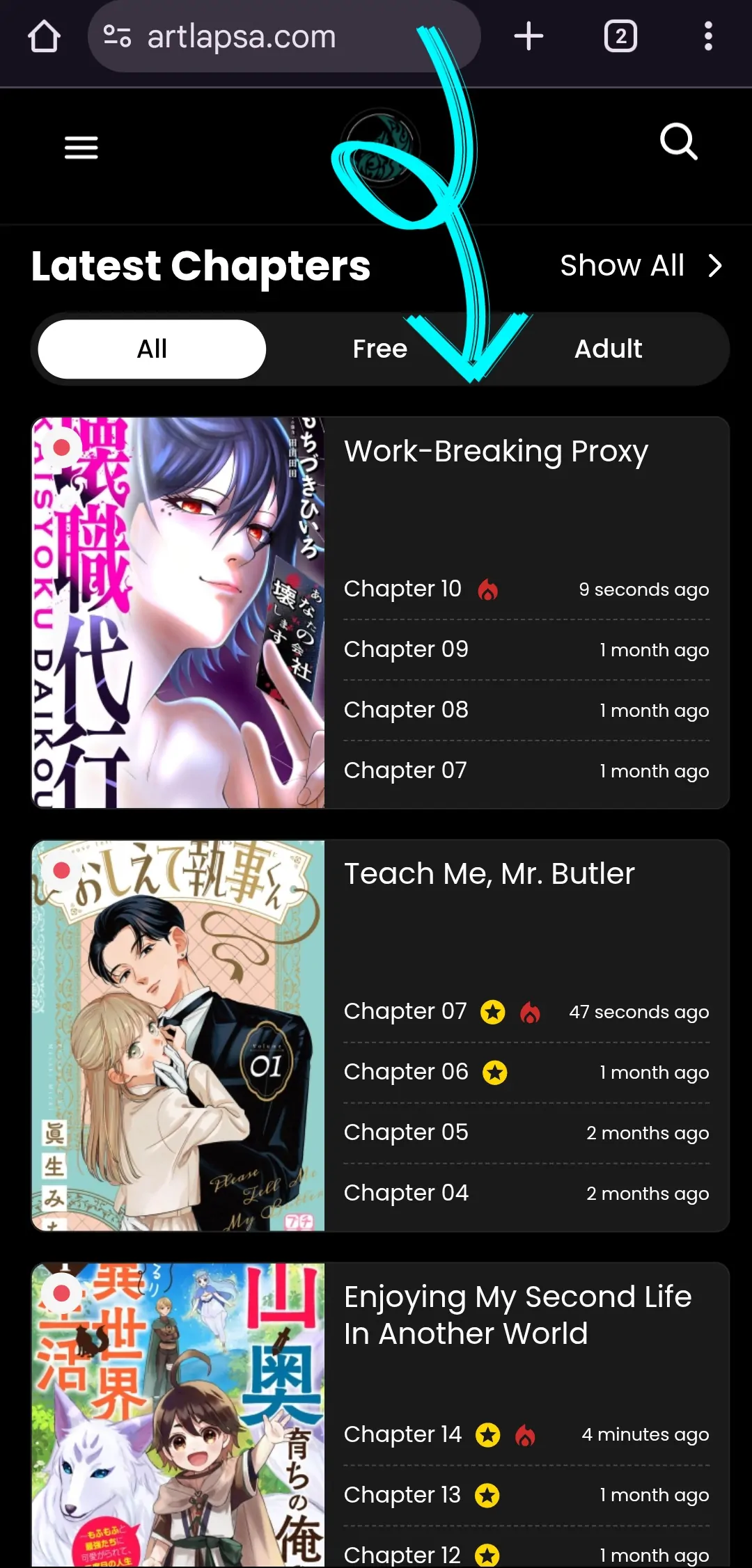Read Chapter 10 of Work-Breaking Proxy
752x1568 pixels.
pyautogui.click(x=402, y=589)
